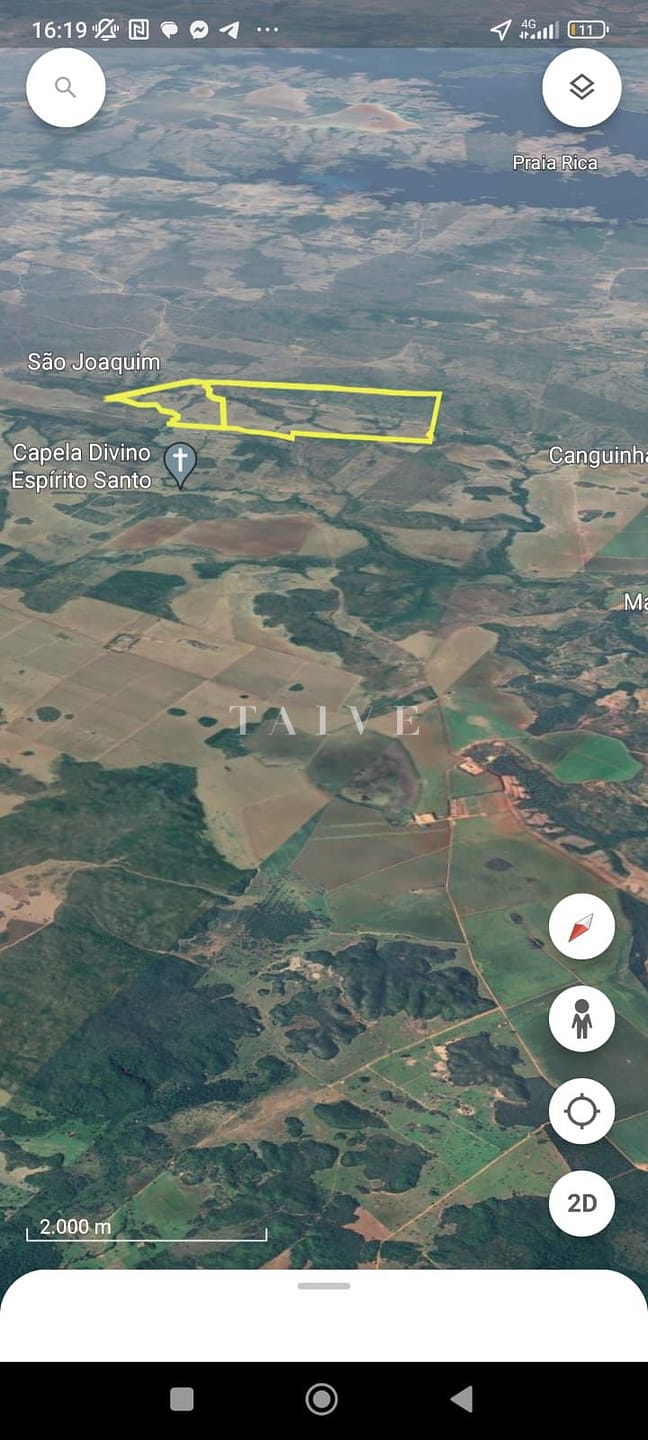648x1440 pixels.
Task: Center the map on my location
Action: click(x=582, y=1111)
